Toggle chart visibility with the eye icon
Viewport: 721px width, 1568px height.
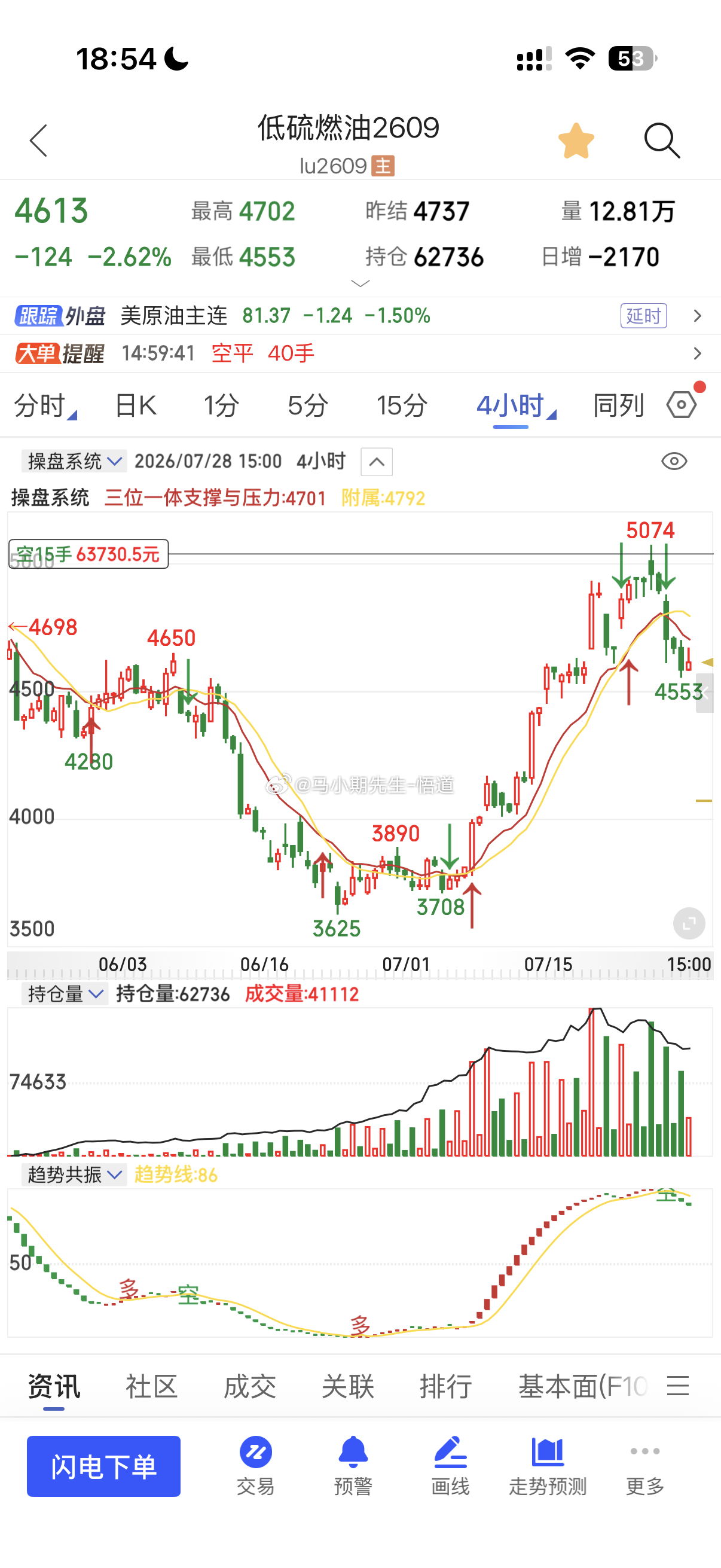(674, 462)
